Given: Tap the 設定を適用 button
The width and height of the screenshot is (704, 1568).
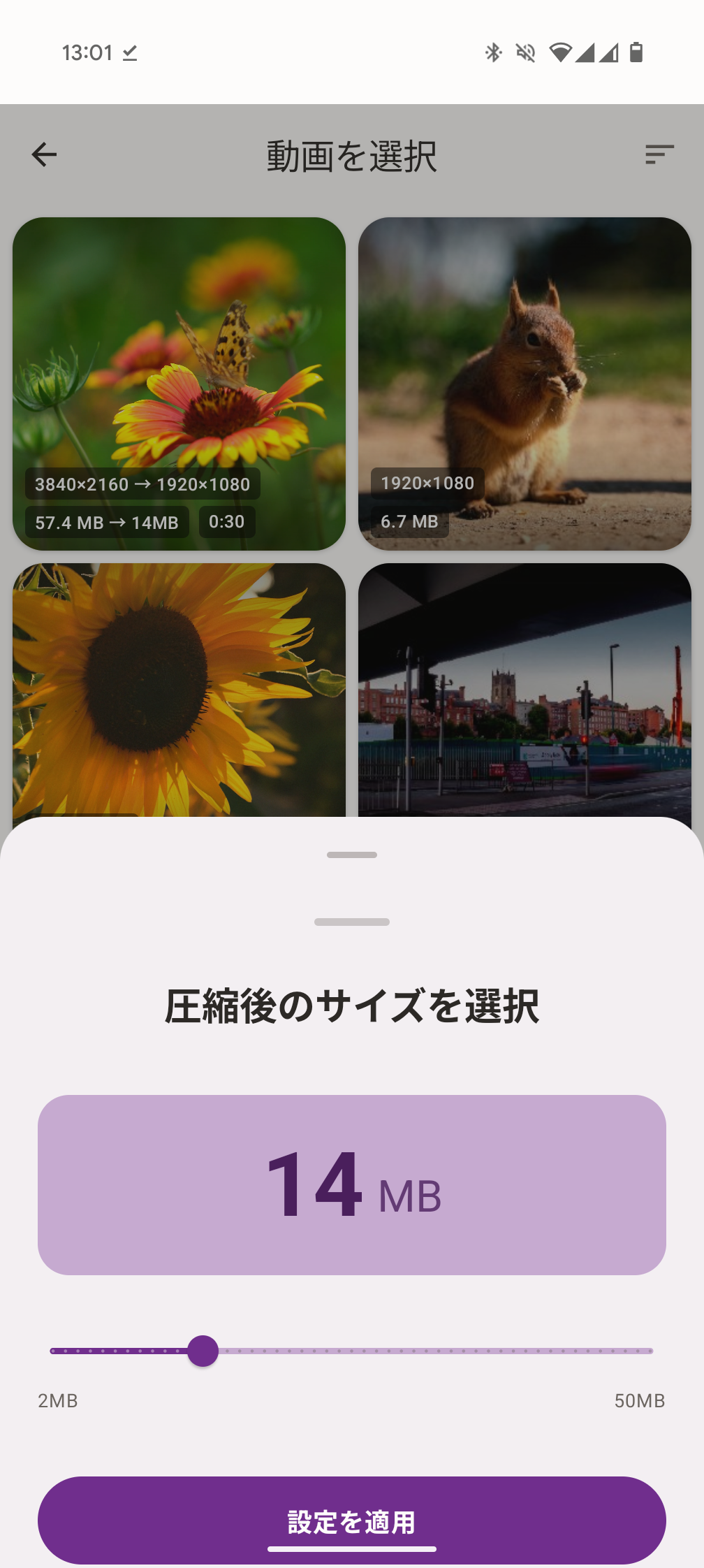Looking at the screenshot, I should coord(351,1520).
